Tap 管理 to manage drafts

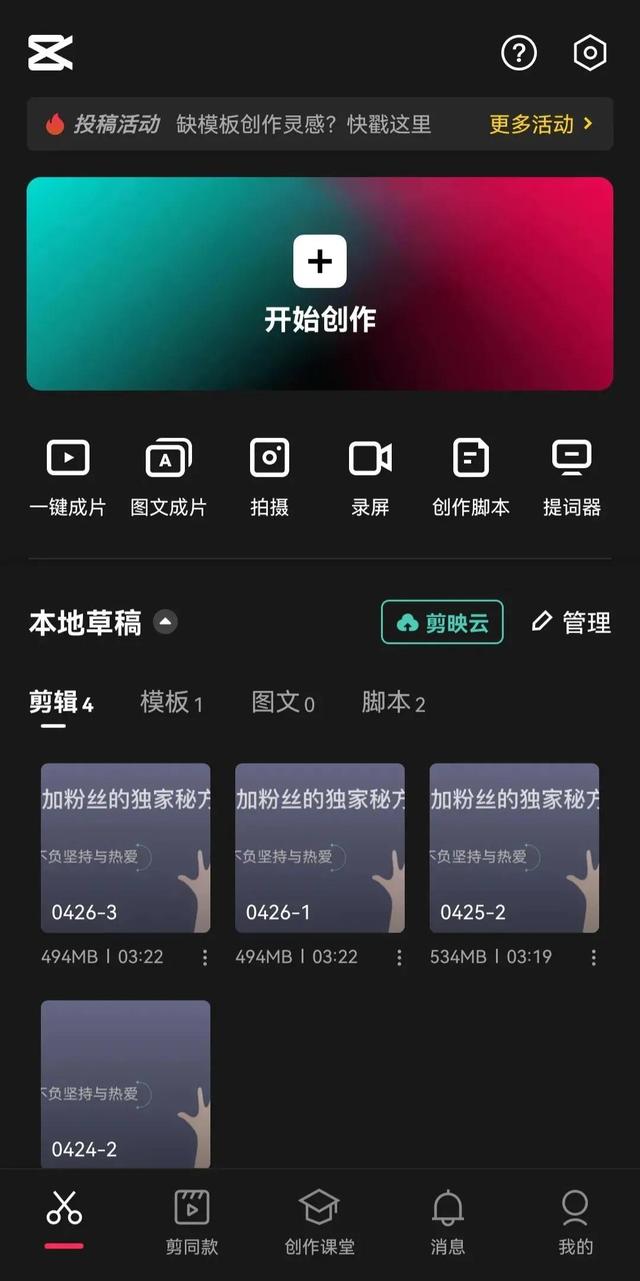pos(571,622)
